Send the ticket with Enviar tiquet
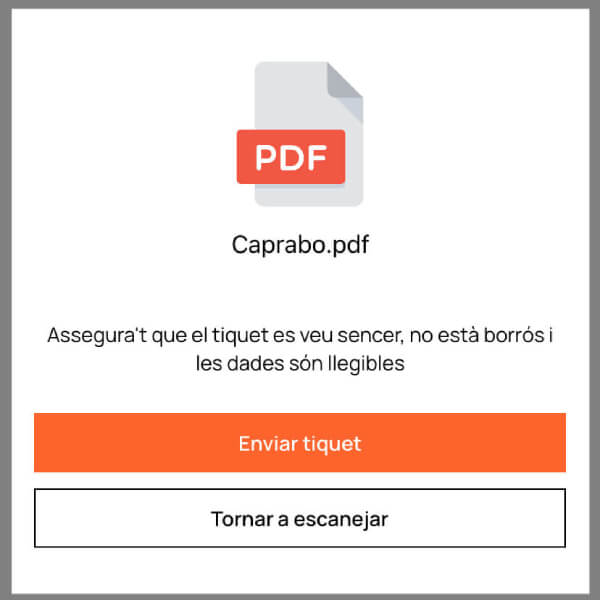The height and width of the screenshot is (600, 600). pyautogui.click(x=300, y=443)
